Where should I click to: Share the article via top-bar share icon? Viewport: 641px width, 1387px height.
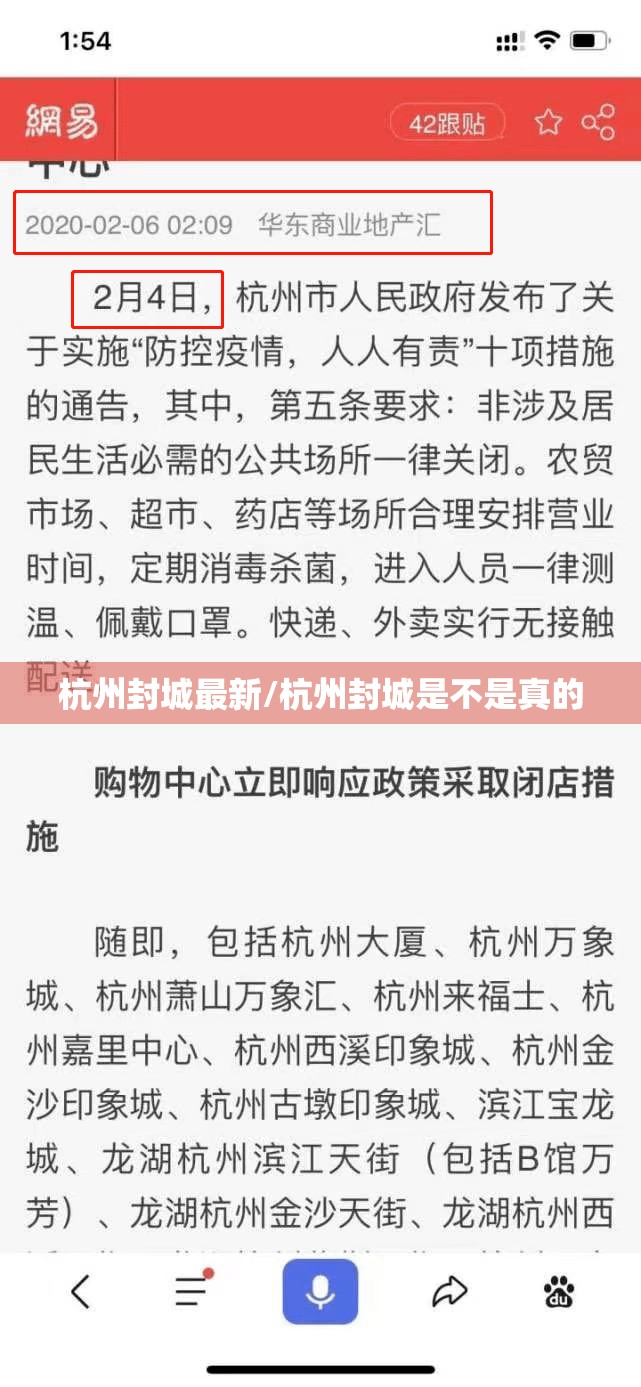[x=598, y=122]
